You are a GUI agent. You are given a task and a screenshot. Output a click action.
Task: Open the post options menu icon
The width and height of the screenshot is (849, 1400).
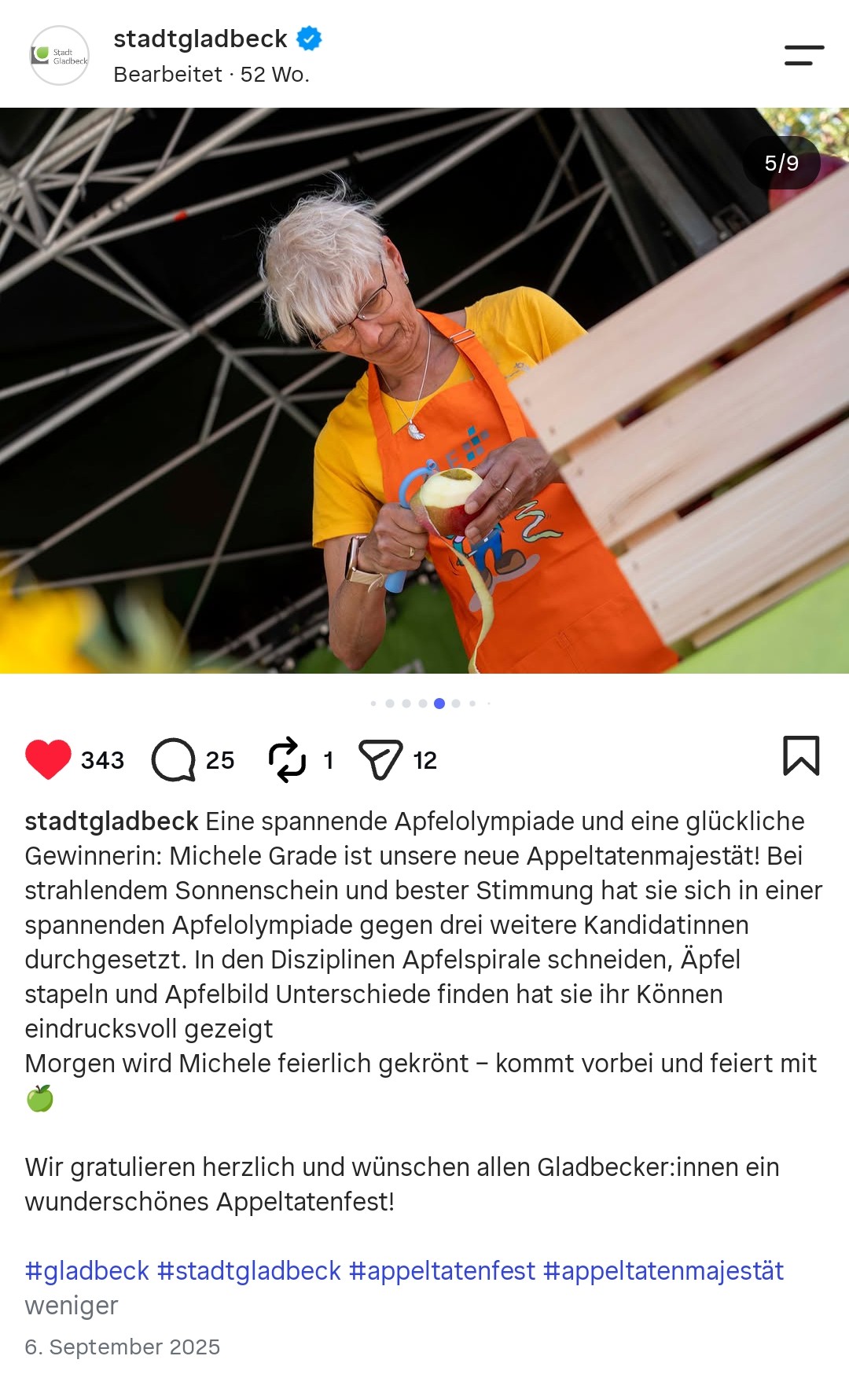(804, 55)
